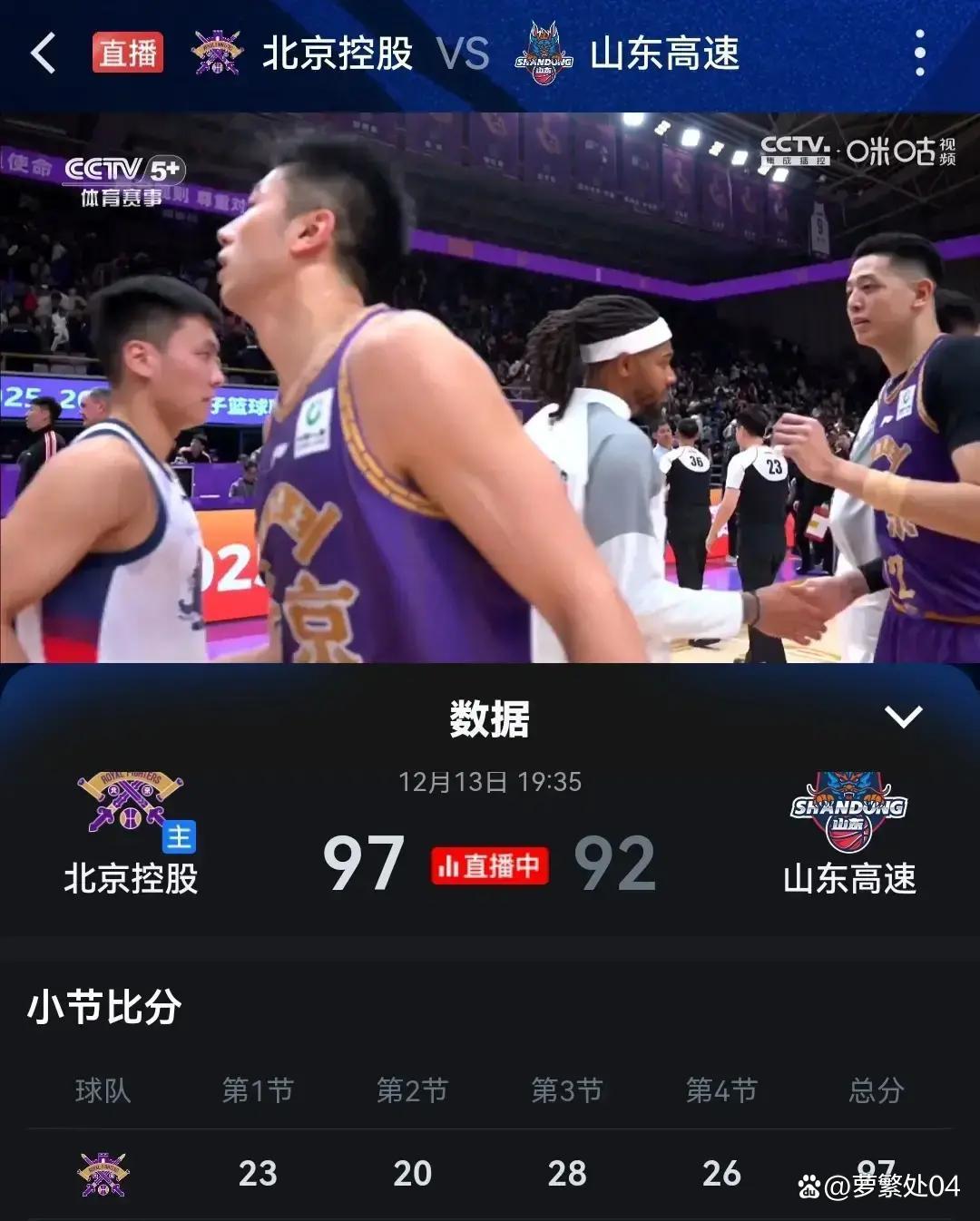980x1221 pixels.
Task: Open the 山东高速 team page
Action: (x=849, y=833)
